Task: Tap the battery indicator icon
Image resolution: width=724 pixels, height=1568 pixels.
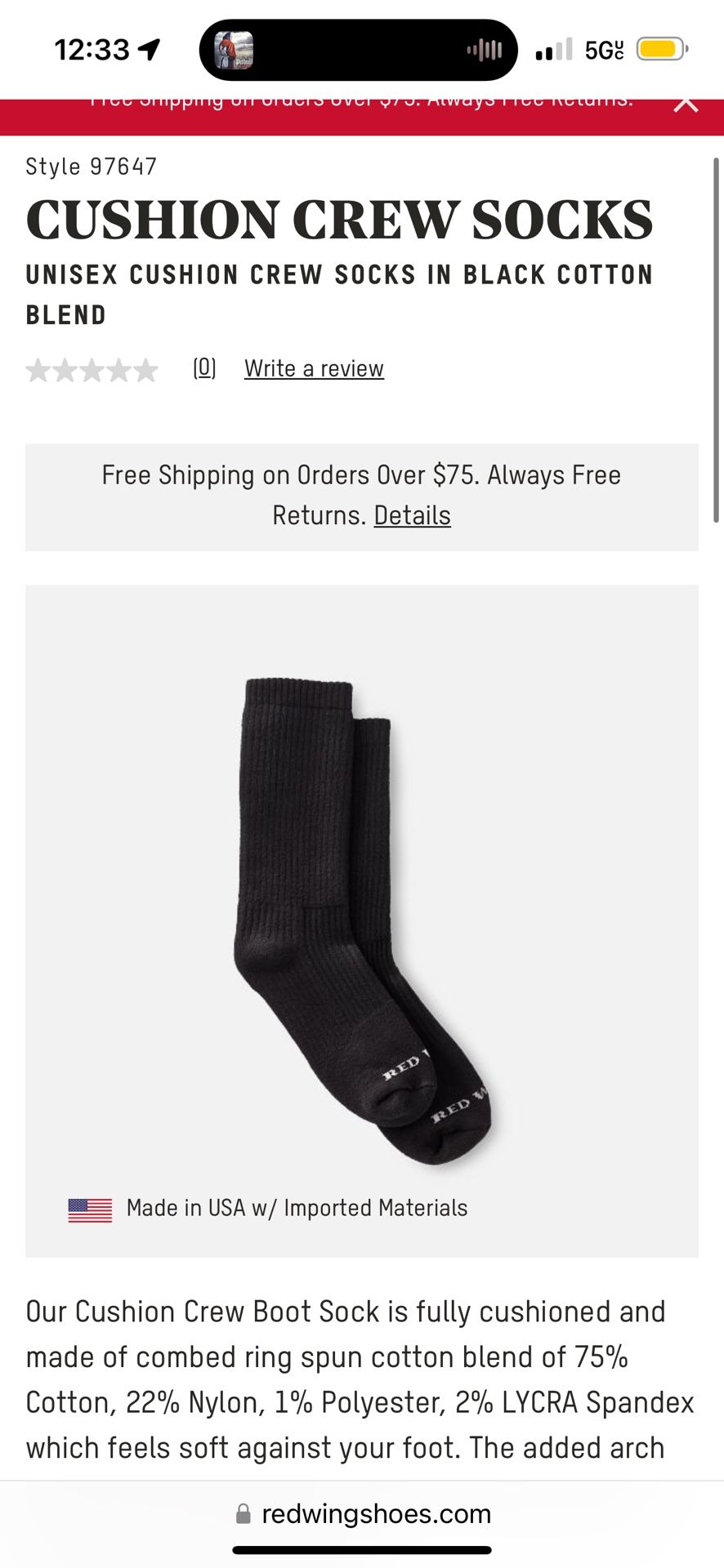Action: pos(663,49)
